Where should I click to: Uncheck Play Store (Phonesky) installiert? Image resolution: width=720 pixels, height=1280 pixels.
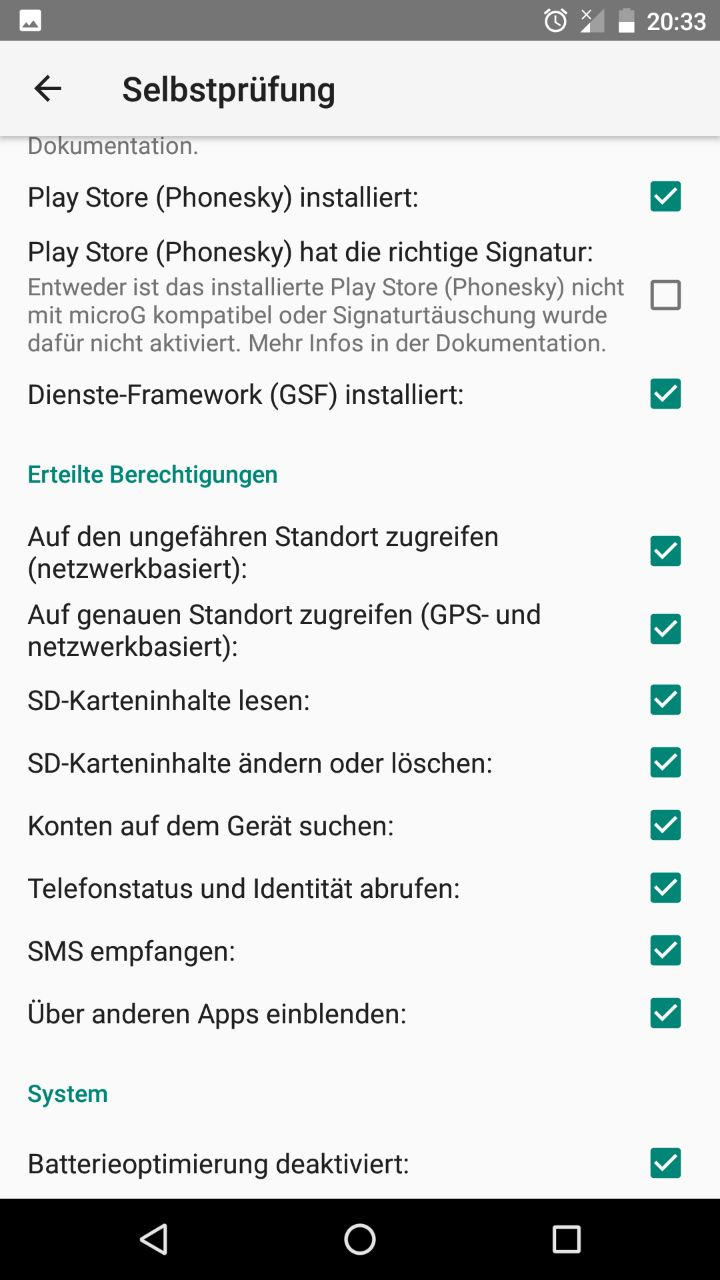665,196
